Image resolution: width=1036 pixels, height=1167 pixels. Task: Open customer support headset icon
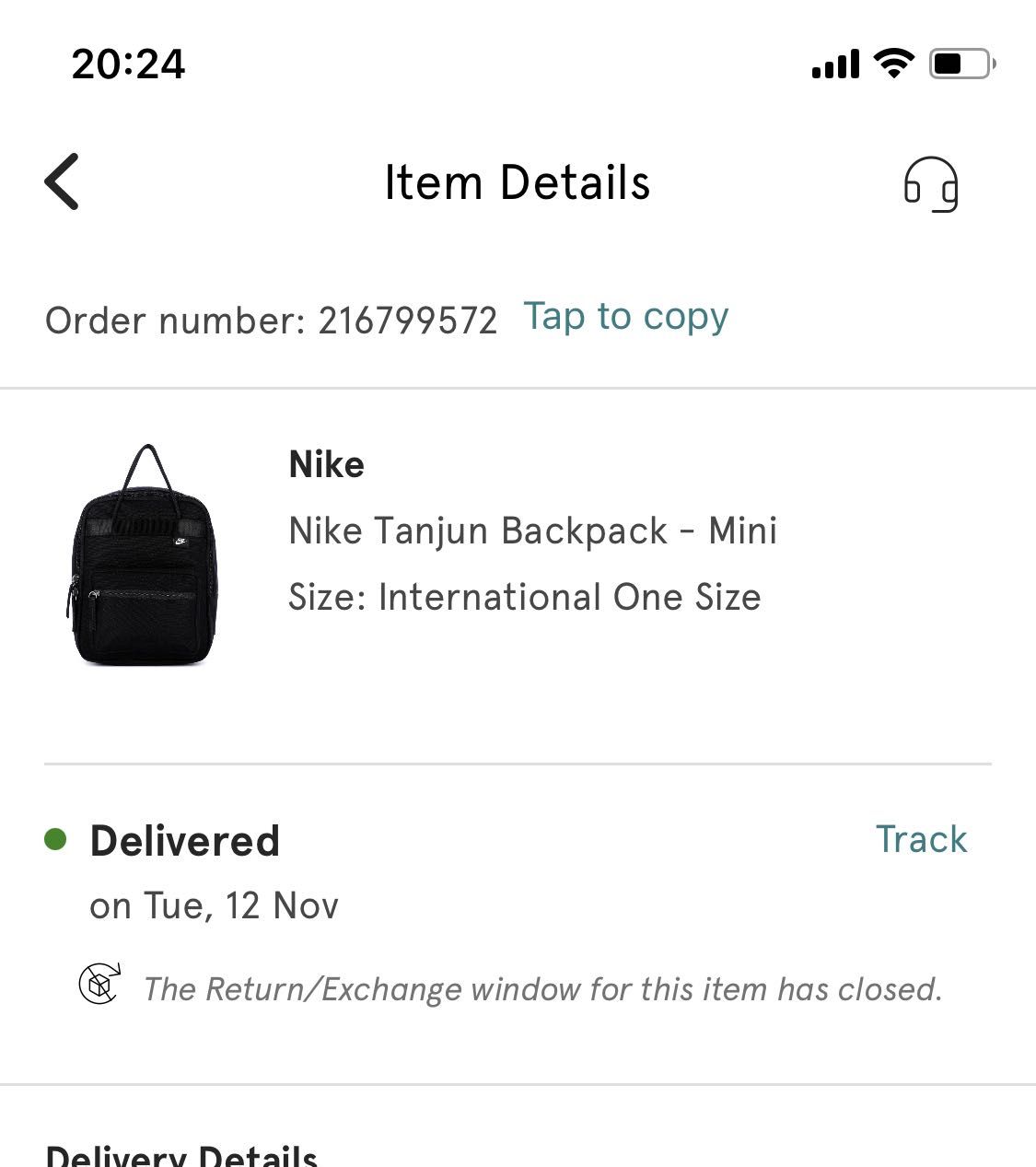[x=930, y=184]
